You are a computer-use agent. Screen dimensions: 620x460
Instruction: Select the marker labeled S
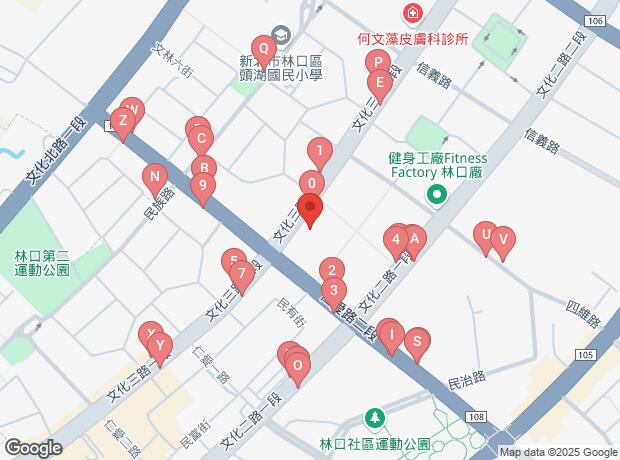[417, 341]
